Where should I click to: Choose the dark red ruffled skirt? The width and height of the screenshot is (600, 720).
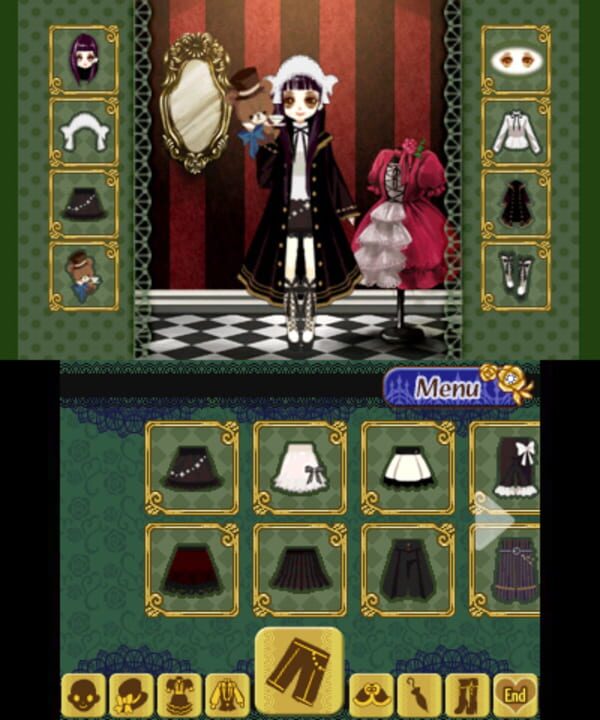(x=192, y=570)
